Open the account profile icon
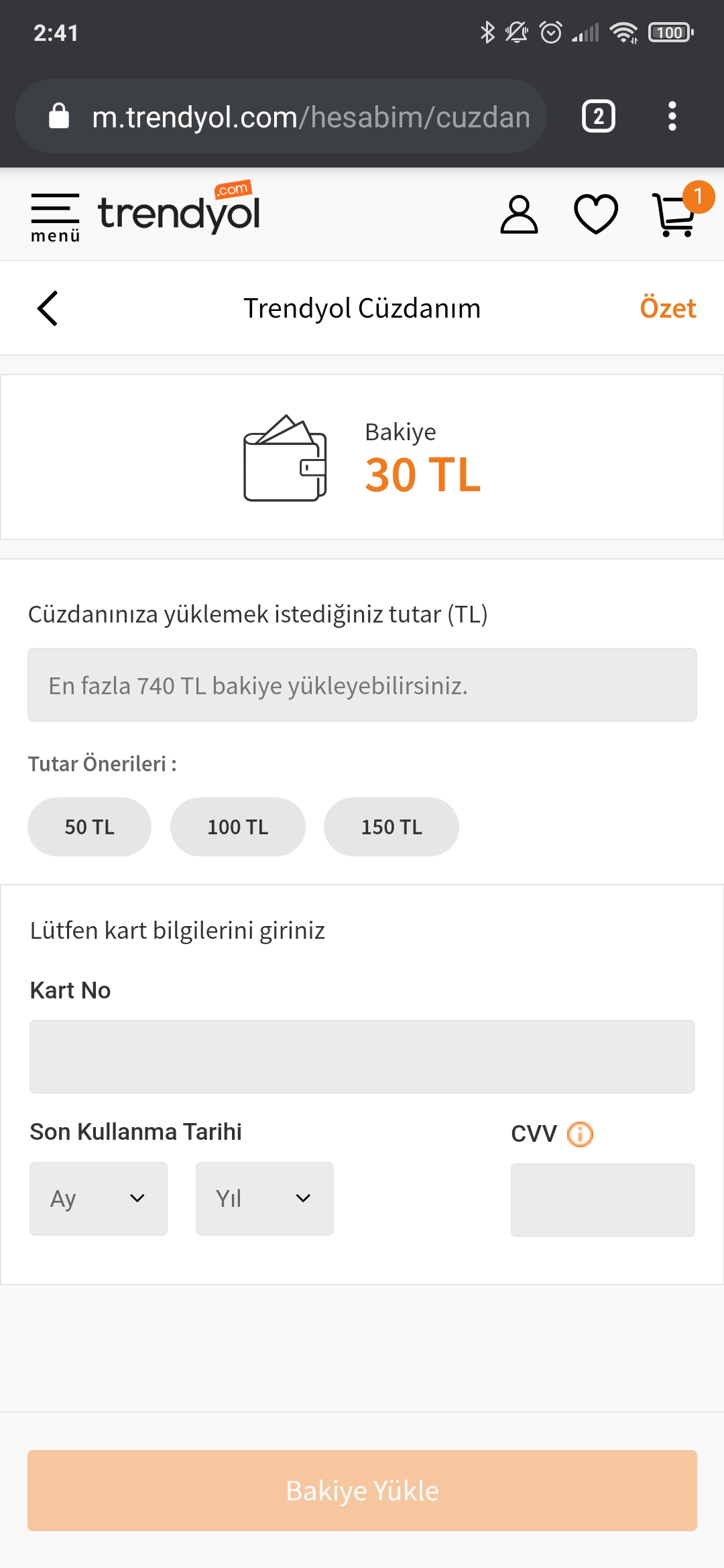This screenshot has height=1568, width=724. tap(519, 214)
